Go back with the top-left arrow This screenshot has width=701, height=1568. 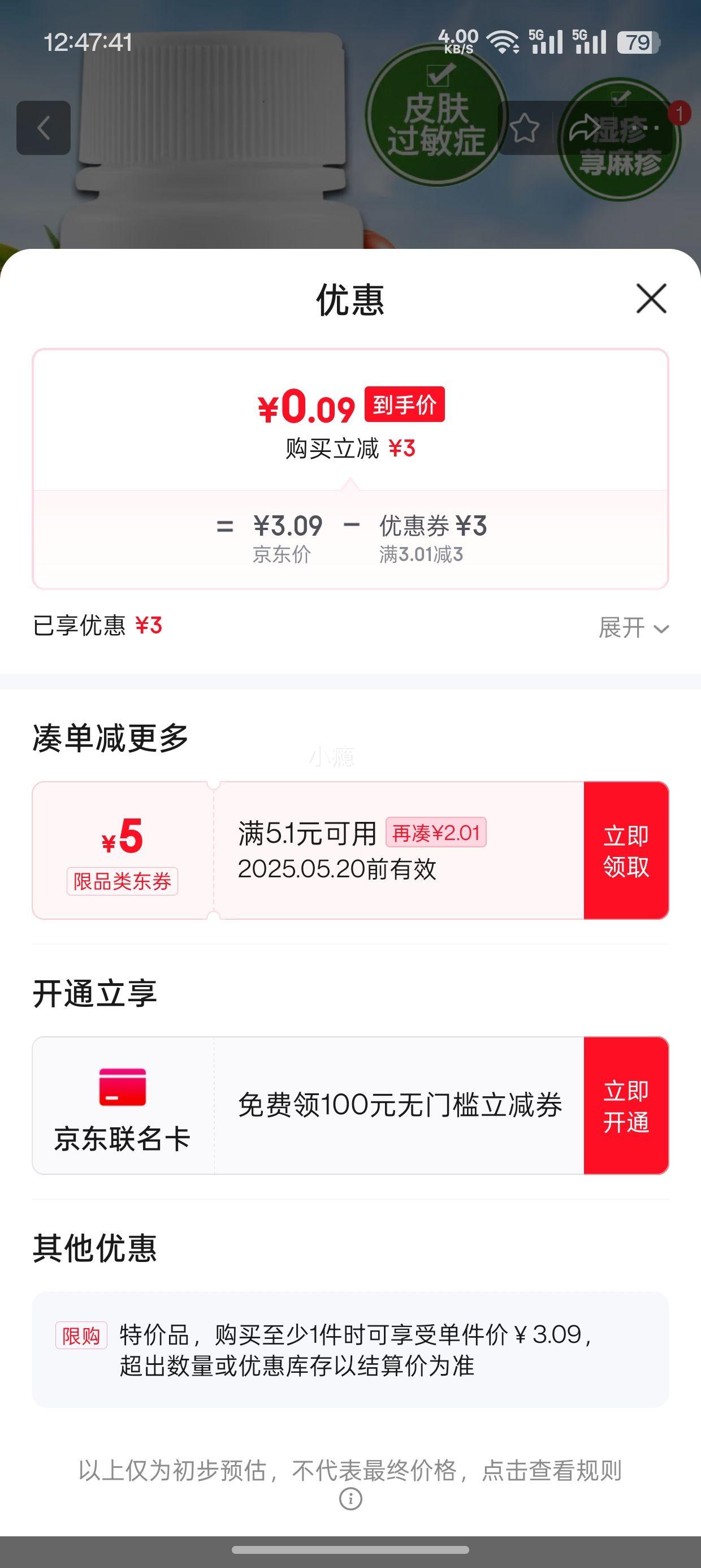[43, 128]
